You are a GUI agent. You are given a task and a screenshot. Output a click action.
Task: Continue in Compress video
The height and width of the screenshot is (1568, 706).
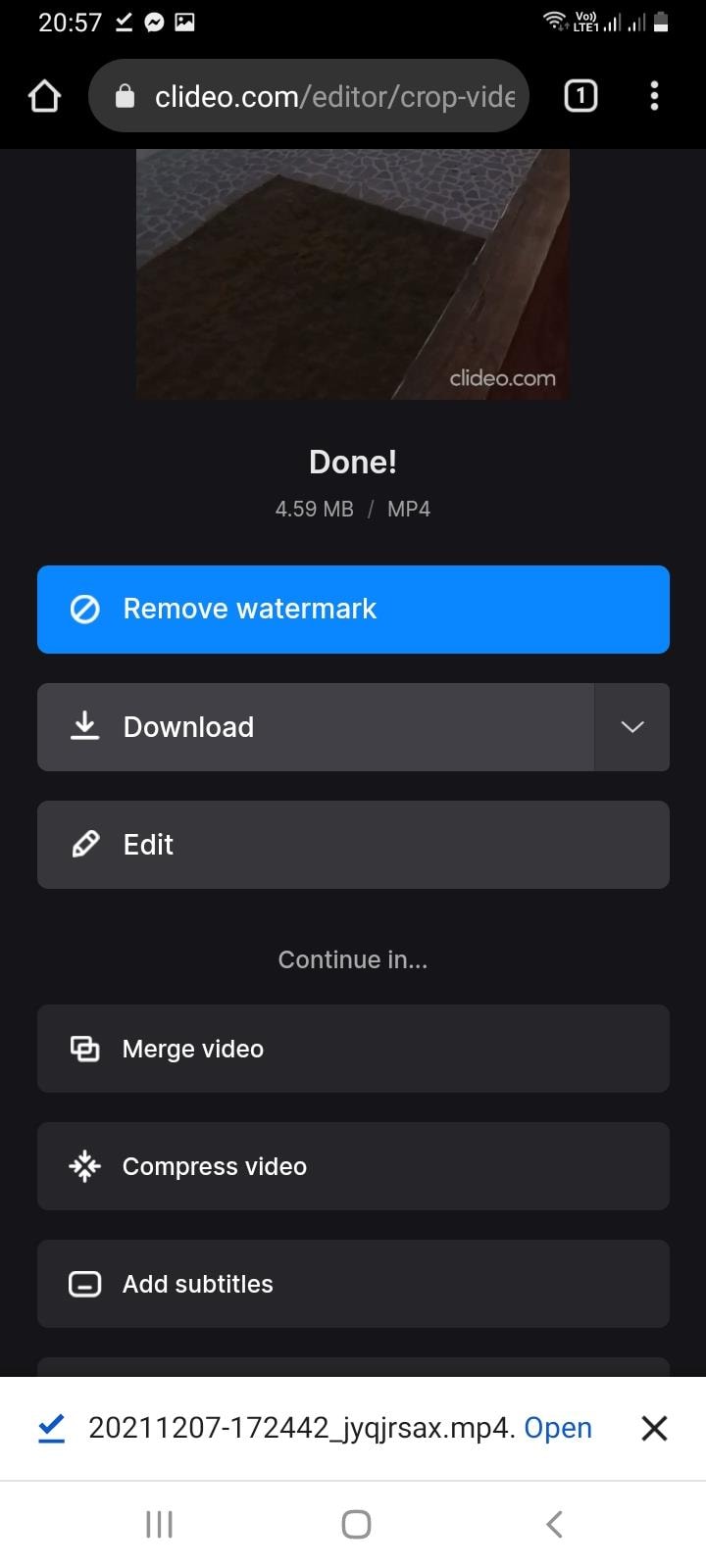pyautogui.click(x=353, y=1166)
